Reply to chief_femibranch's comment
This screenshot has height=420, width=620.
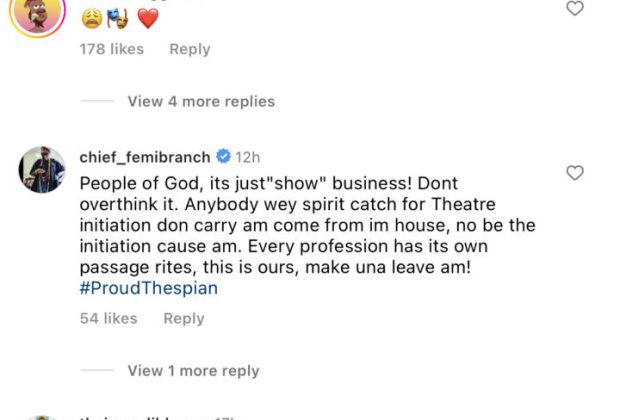(x=183, y=318)
